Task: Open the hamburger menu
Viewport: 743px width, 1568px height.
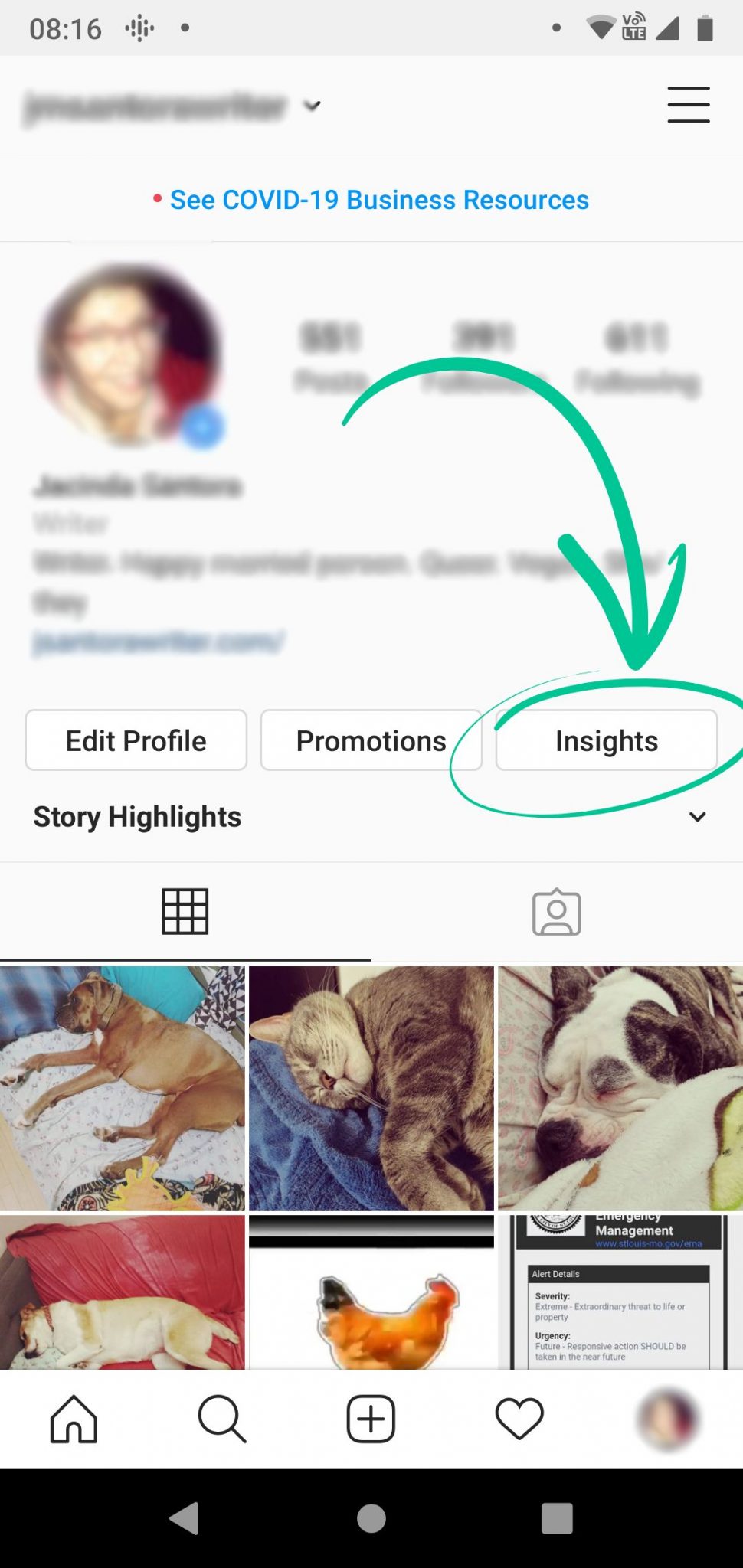Action: (688, 105)
